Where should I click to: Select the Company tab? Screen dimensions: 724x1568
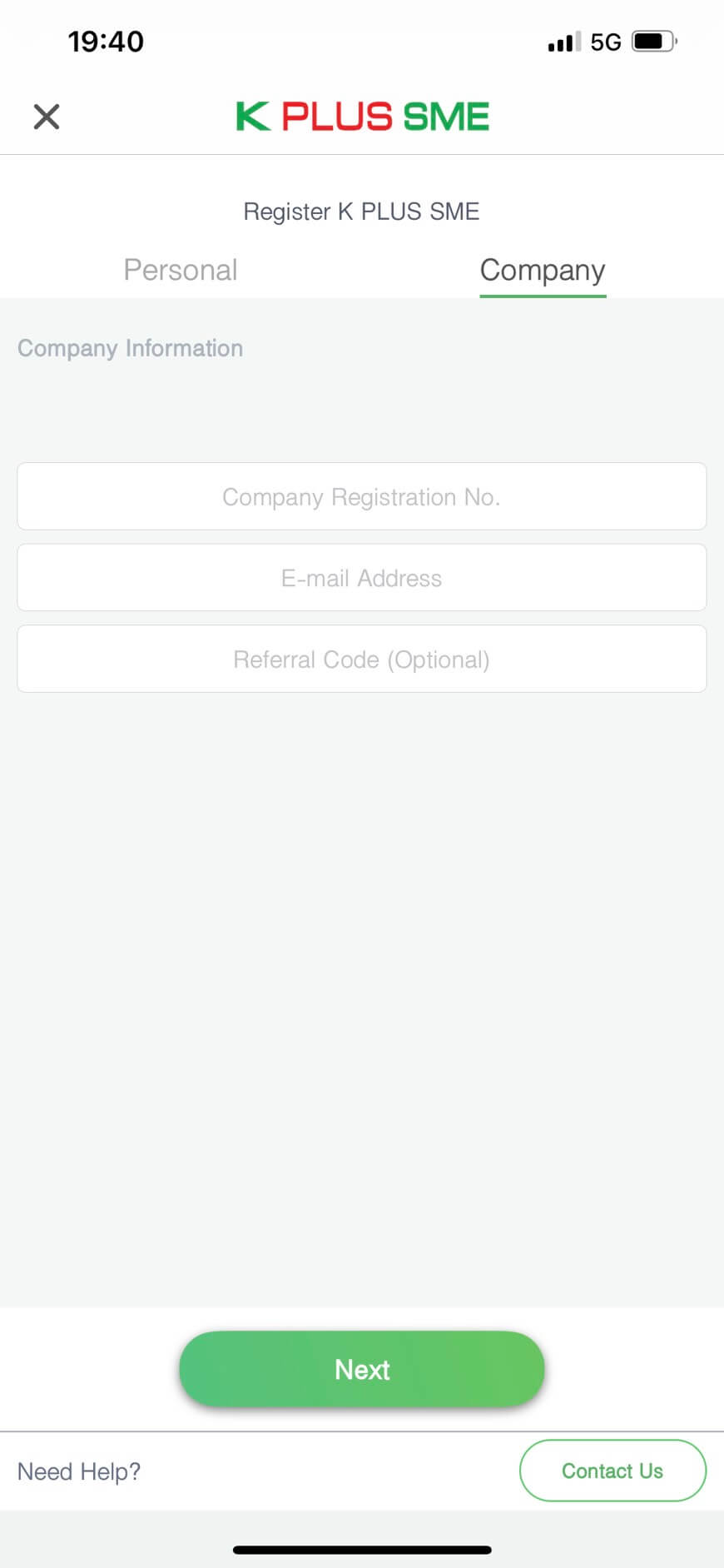543,270
